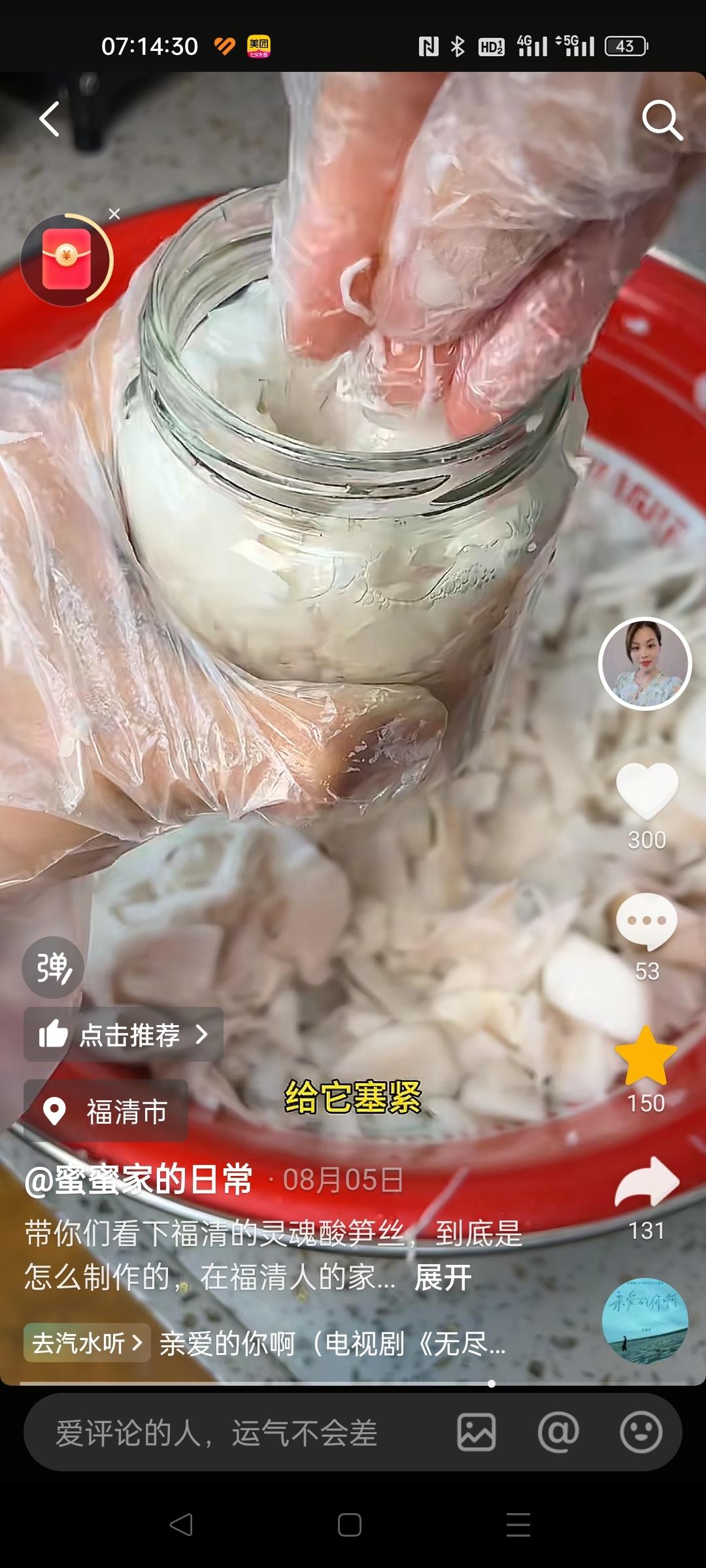Tap the comment box 爱评论的人，运气不会差
This screenshot has width=706, height=1568.
(216, 1433)
